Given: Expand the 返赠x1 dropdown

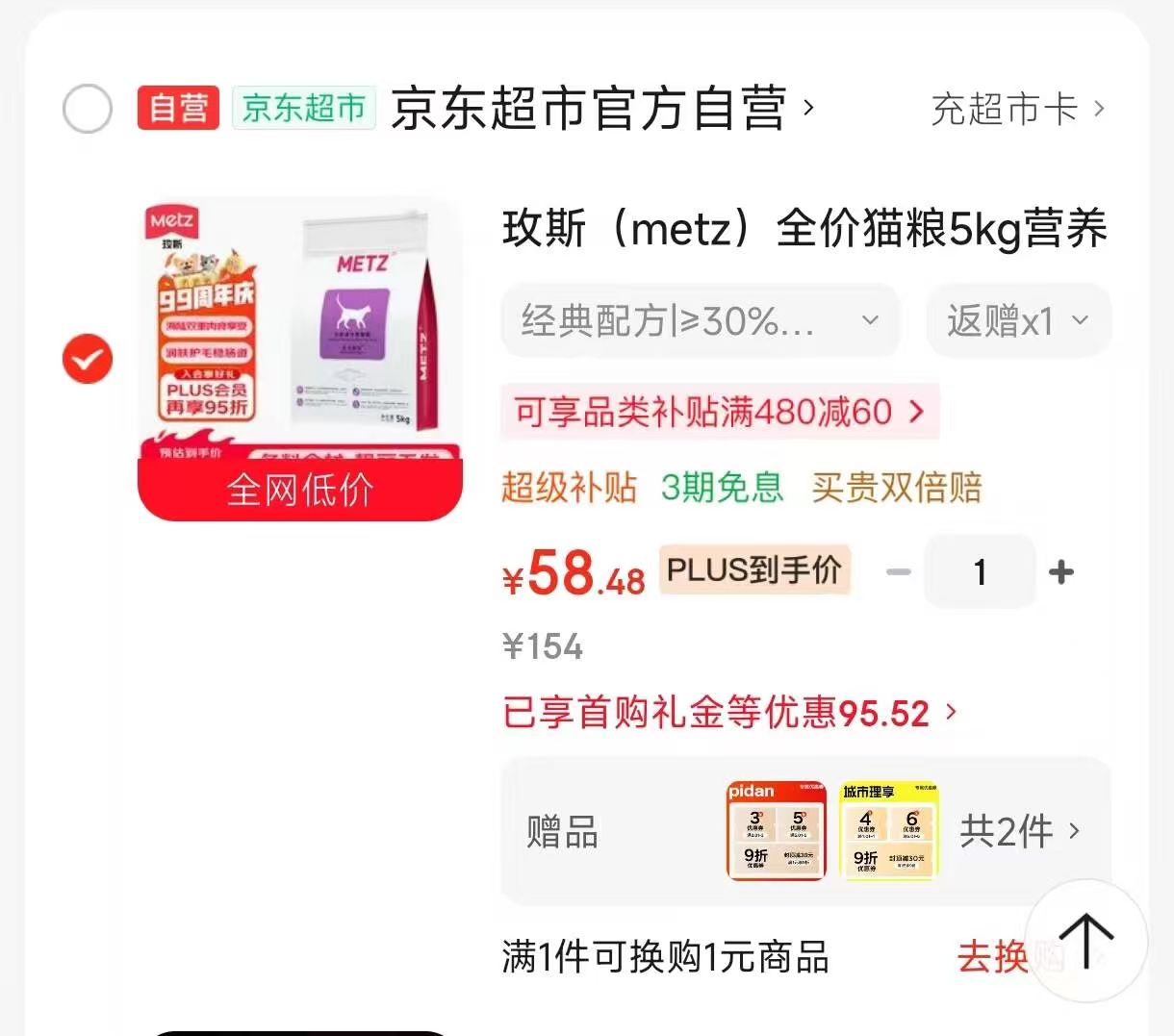Looking at the screenshot, I should (x=1018, y=320).
